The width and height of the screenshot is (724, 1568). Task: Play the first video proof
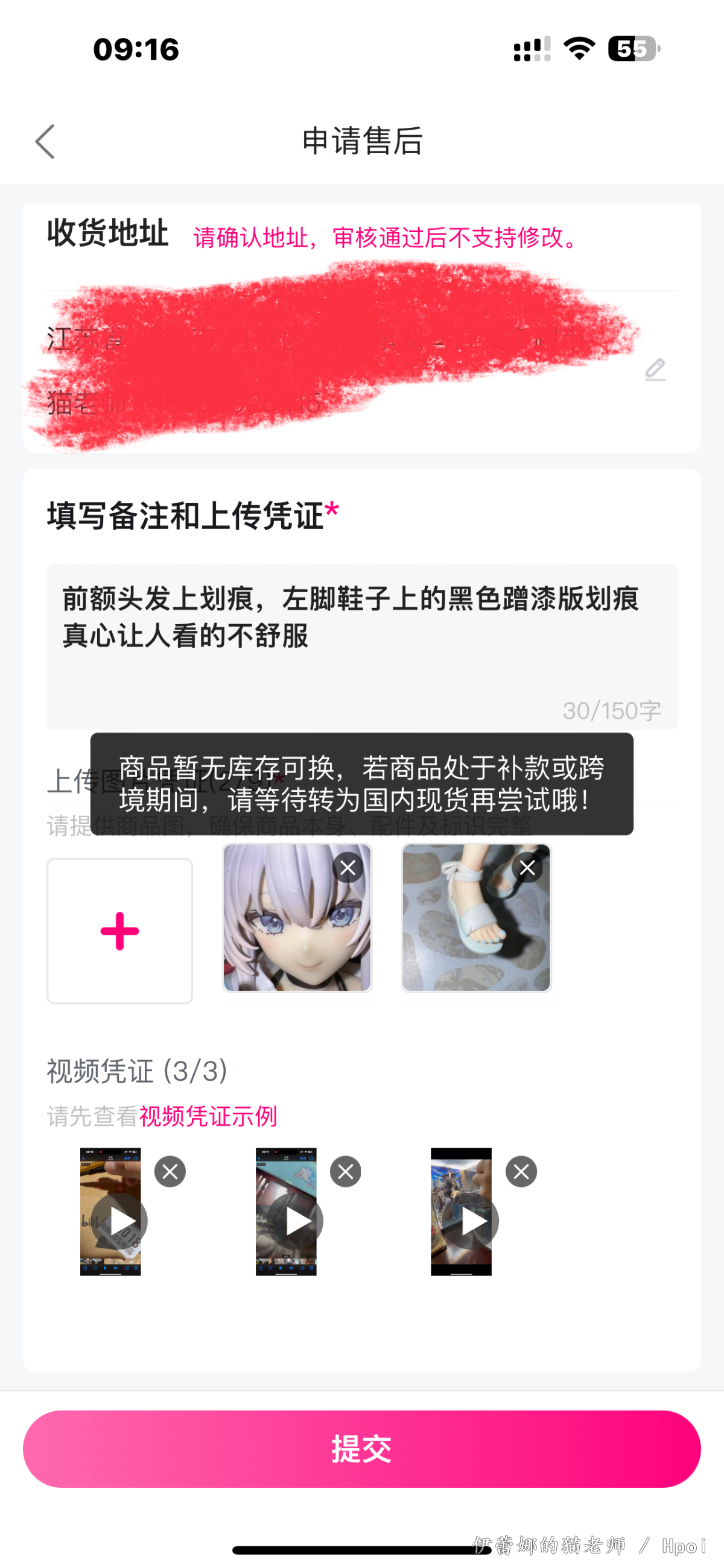click(120, 1221)
